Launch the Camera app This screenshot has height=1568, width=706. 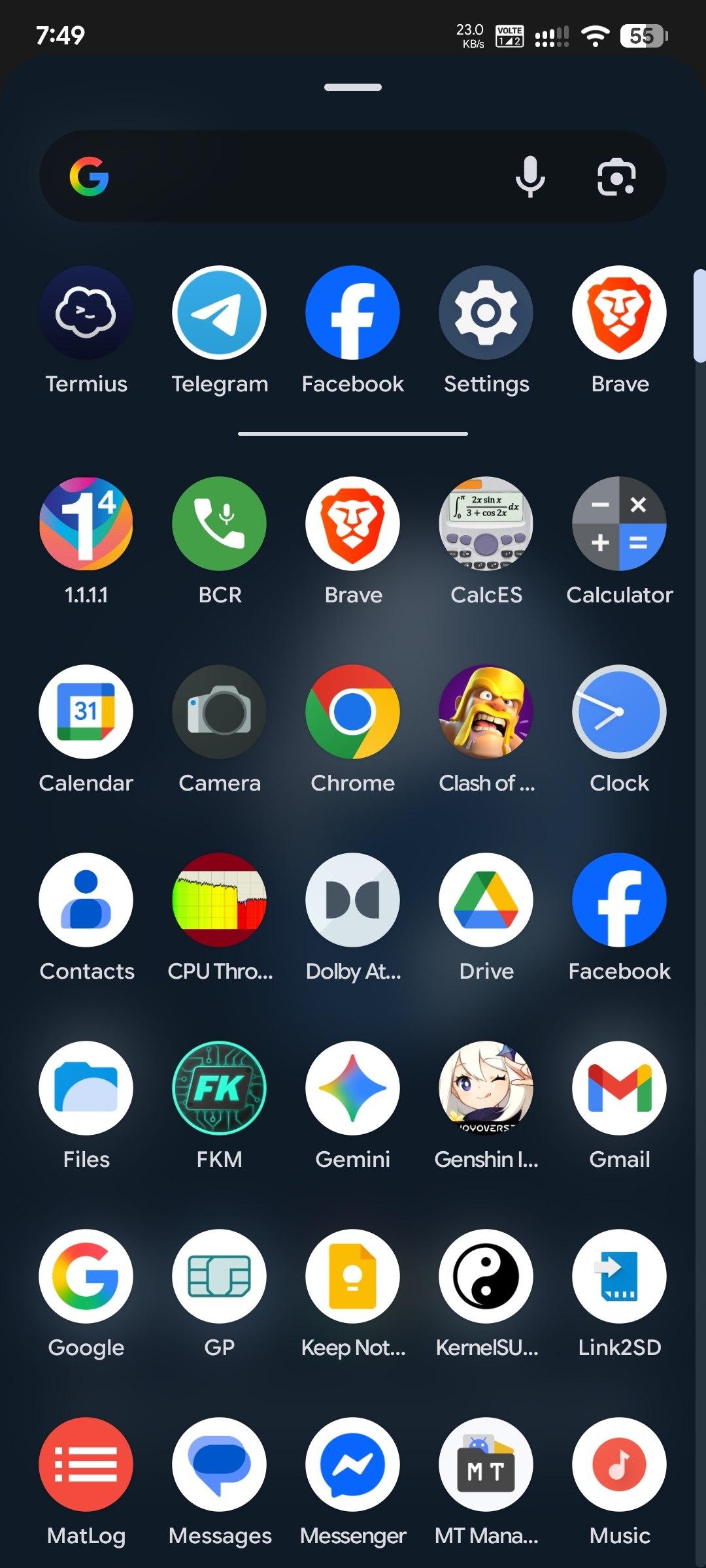[220, 711]
